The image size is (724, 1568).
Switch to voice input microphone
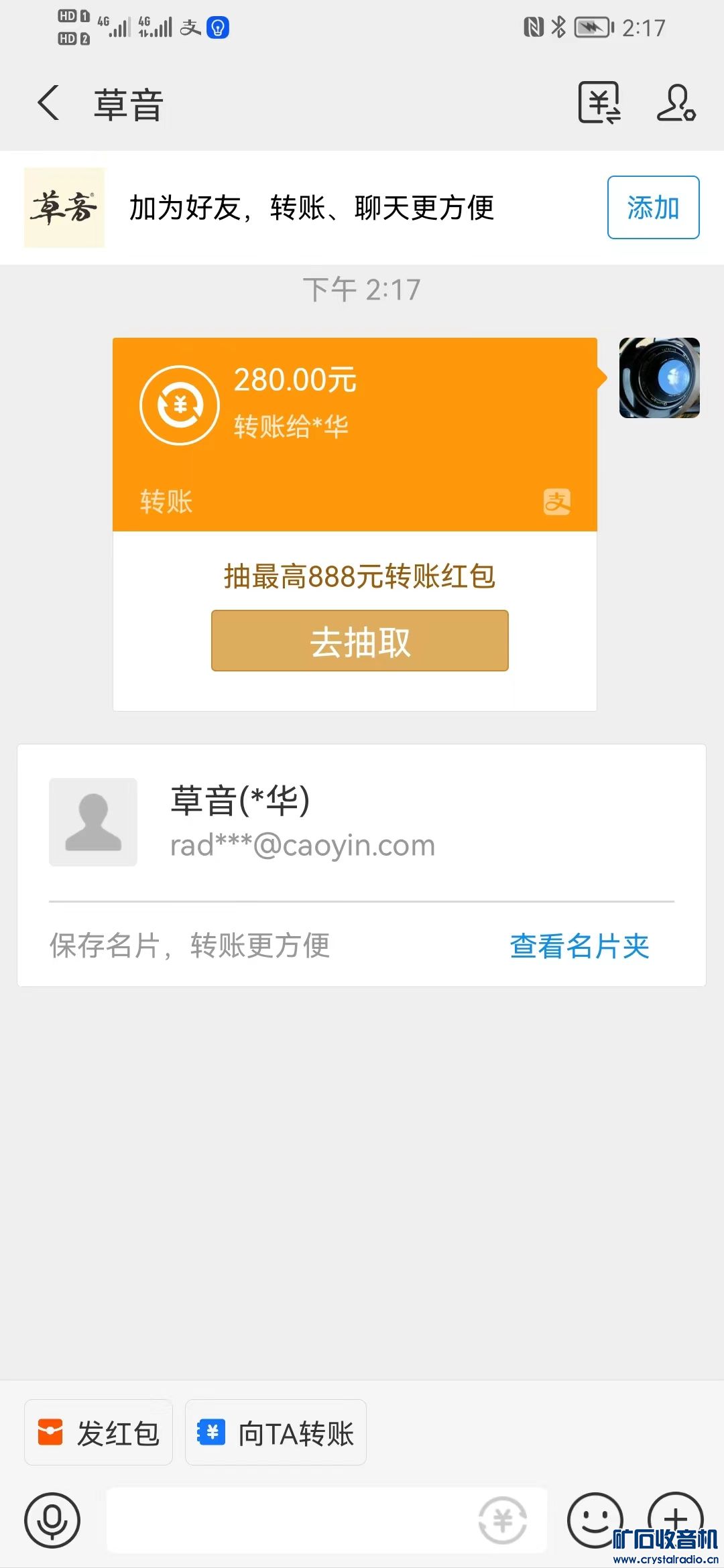click(x=52, y=1520)
